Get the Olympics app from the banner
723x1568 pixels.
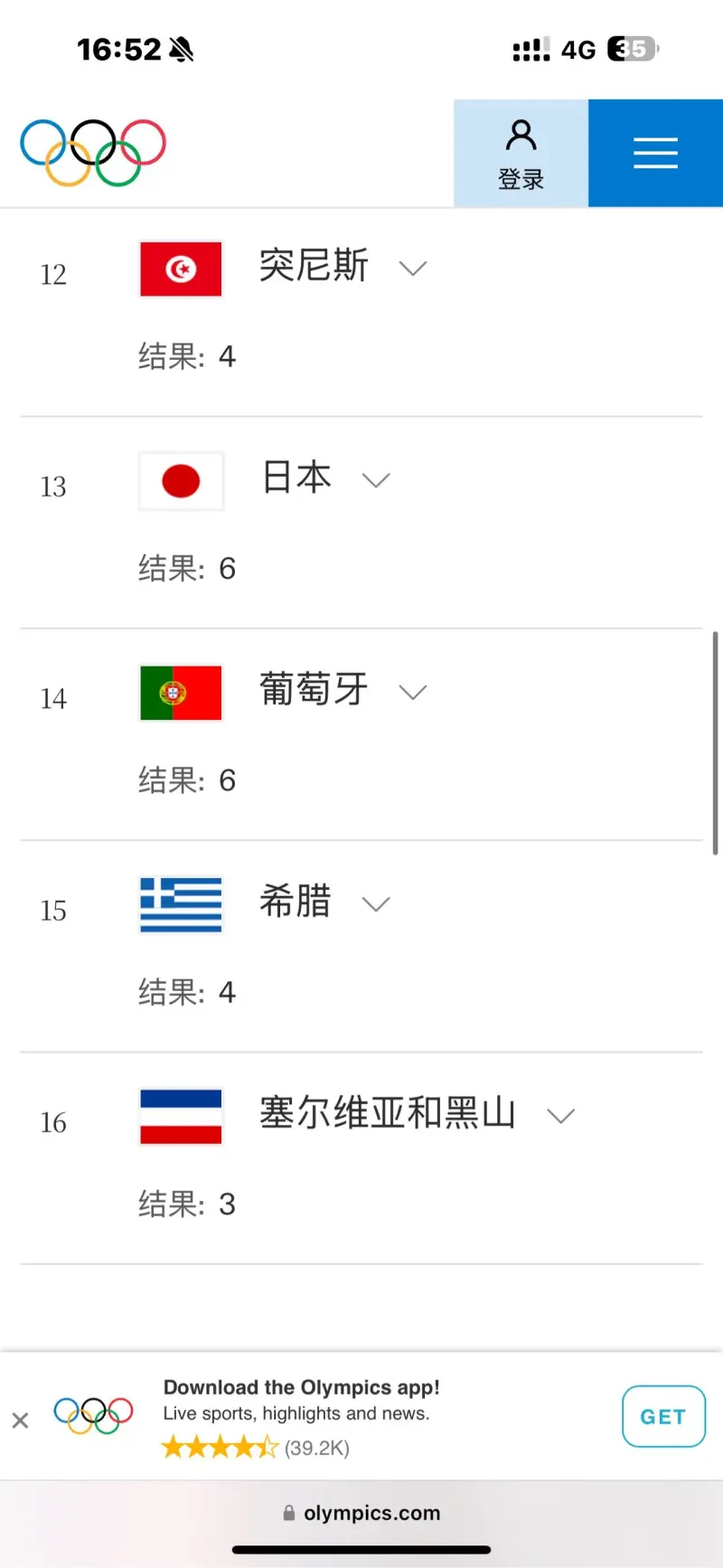pos(663,1416)
